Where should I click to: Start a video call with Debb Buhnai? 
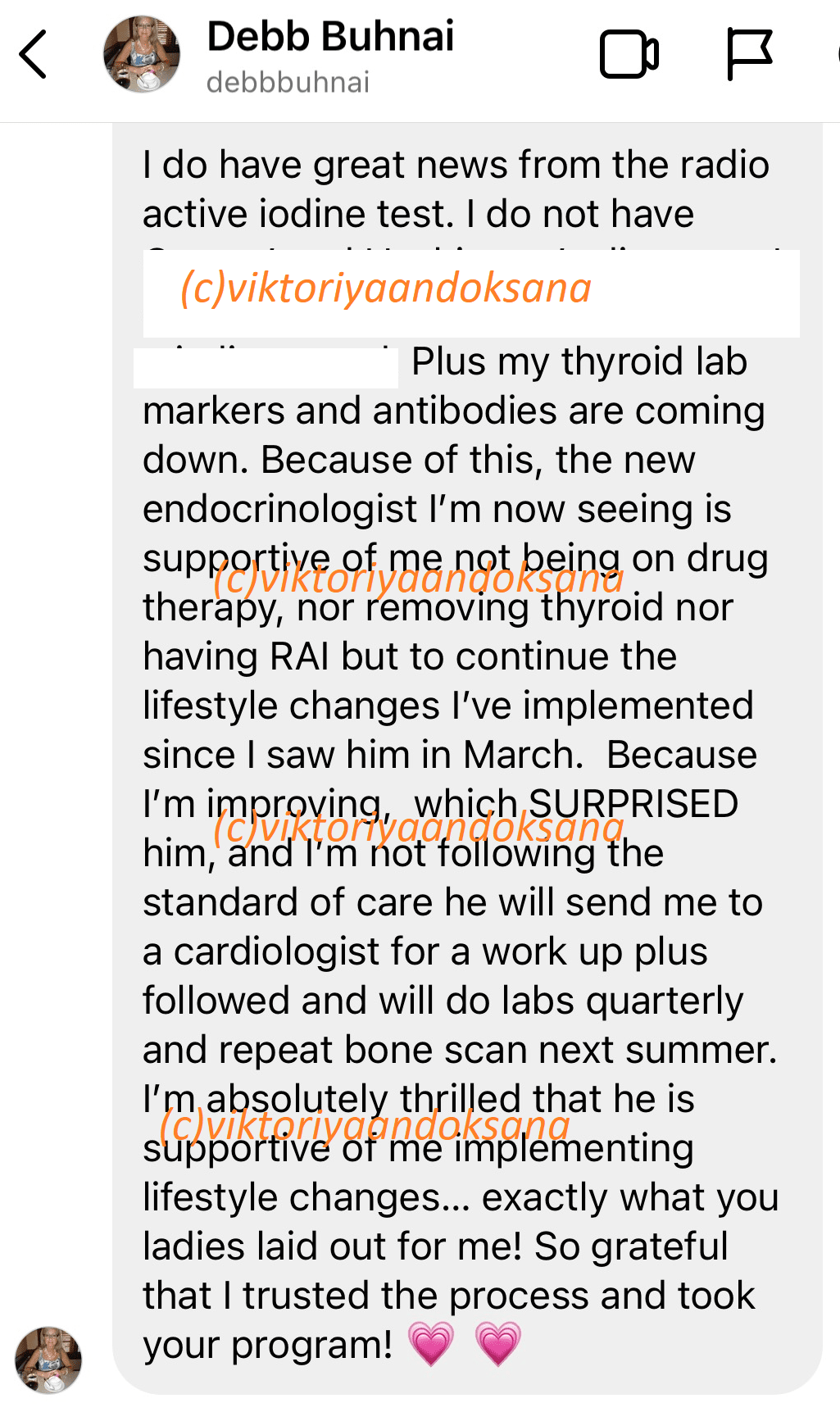click(629, 55)
